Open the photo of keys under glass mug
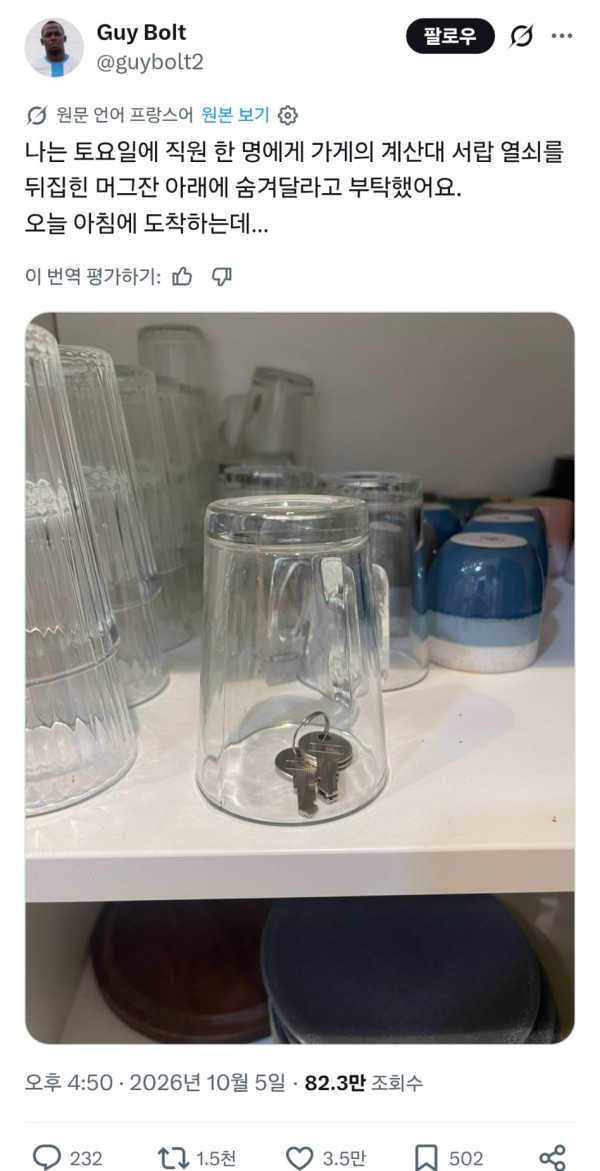Screen dimensions: 600x1171 [300, 678]
